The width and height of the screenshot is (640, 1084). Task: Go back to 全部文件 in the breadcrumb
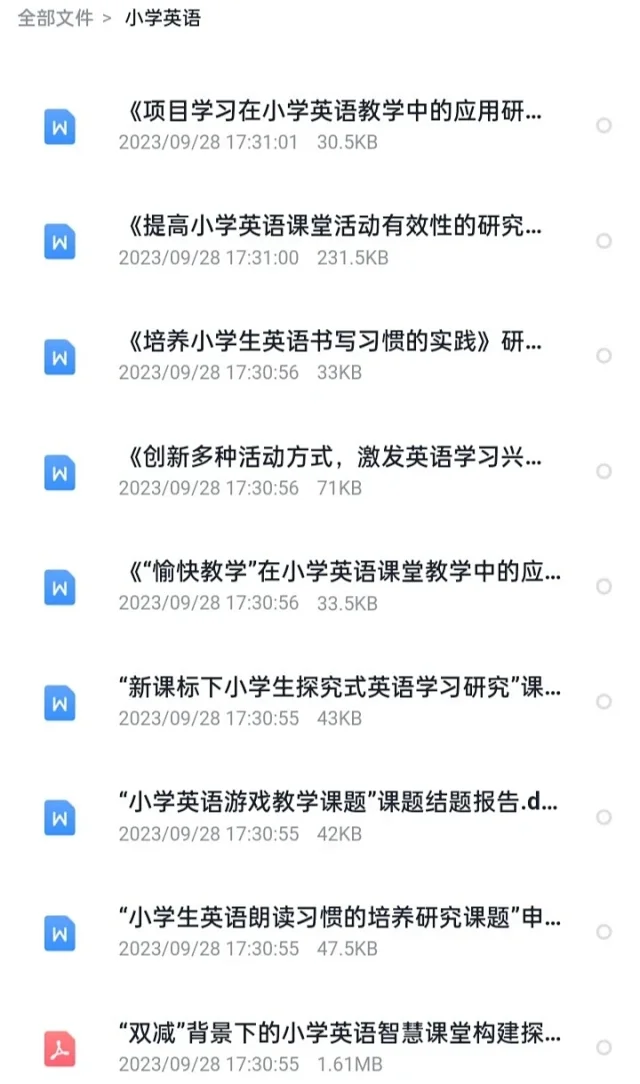point(55,18)
